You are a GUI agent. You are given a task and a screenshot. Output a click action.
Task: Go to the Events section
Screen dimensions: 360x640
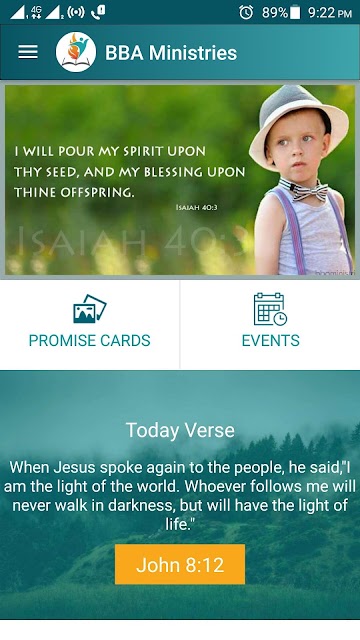(270, 324)
